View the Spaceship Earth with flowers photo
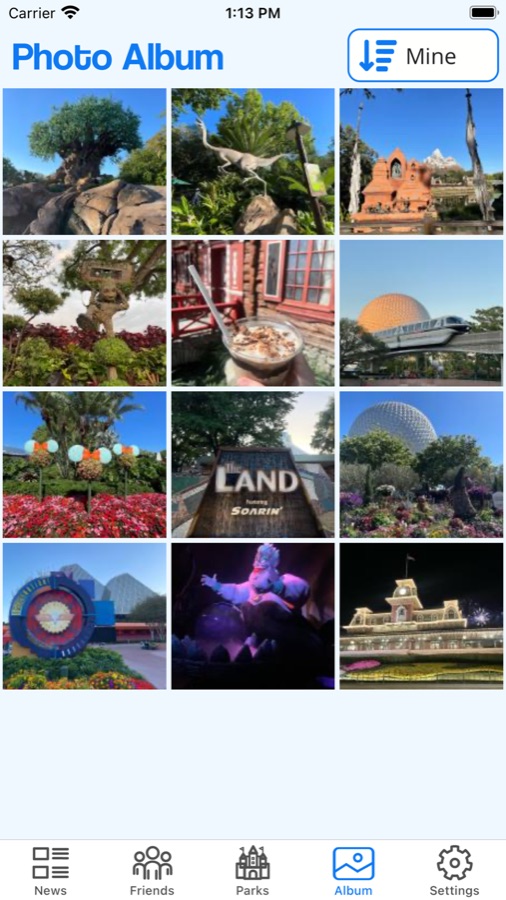The width and height of the screenshot is (506, 900). coord(421,464)
